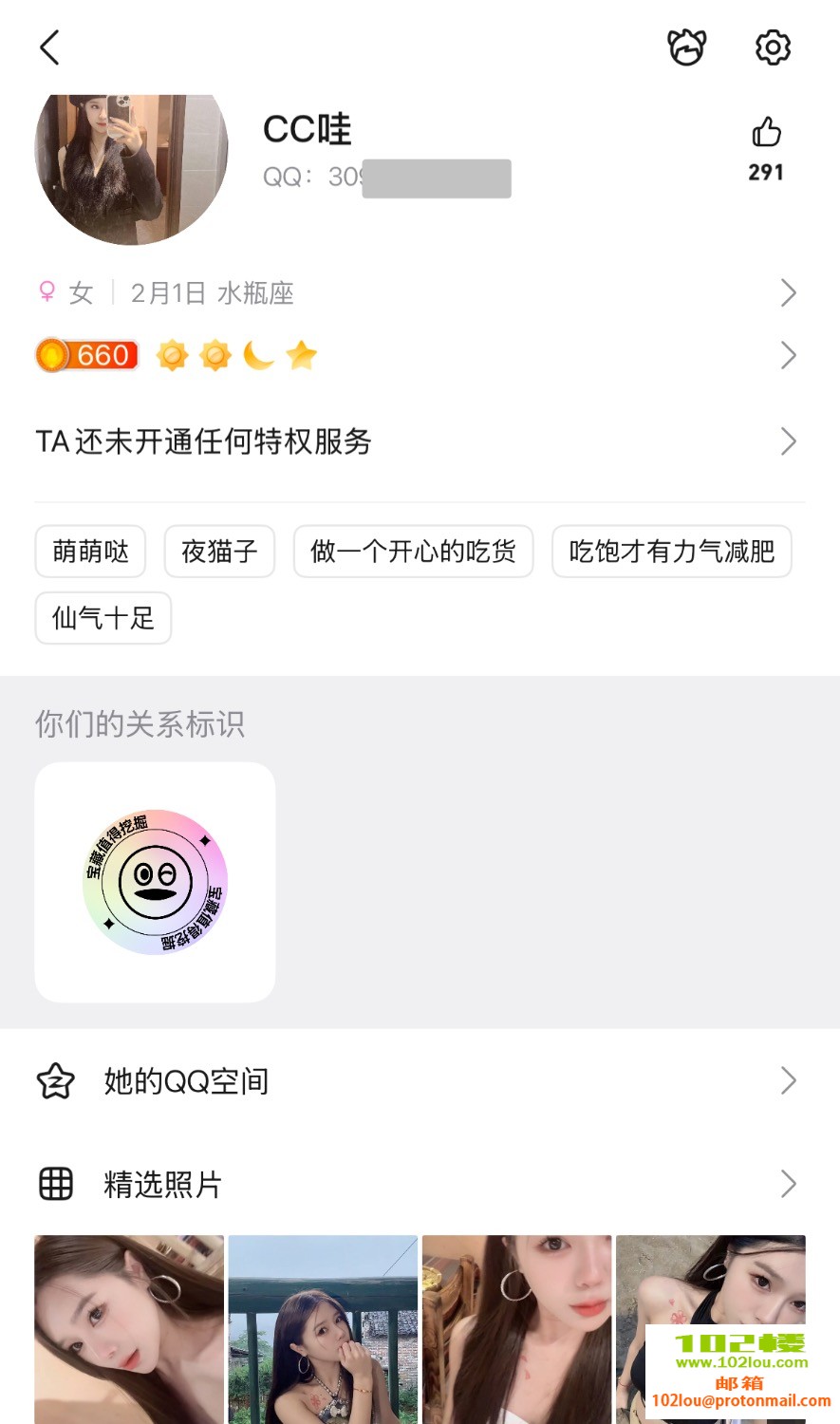
Task: Open the gender and birthday details row
Action: coord(418,293)
